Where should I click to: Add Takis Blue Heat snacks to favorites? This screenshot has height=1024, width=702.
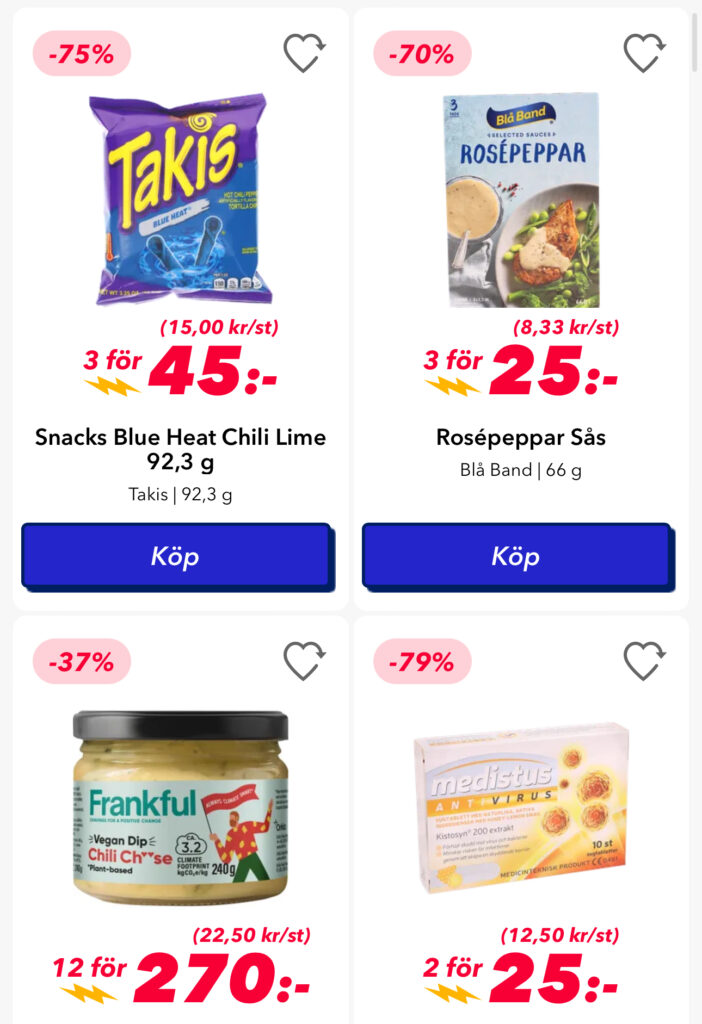tap(304, 53)
